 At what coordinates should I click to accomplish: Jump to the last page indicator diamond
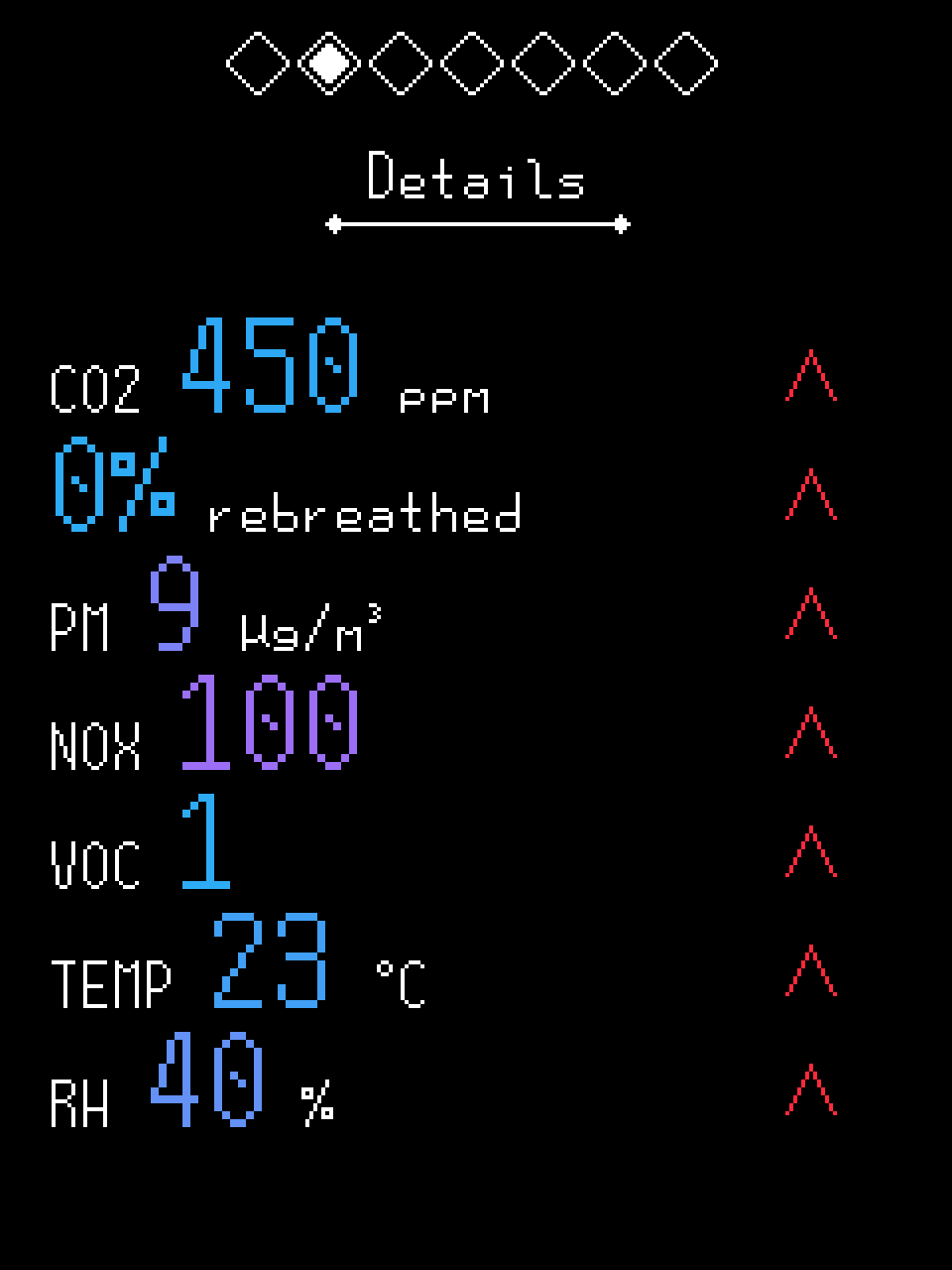coord(686,63)
